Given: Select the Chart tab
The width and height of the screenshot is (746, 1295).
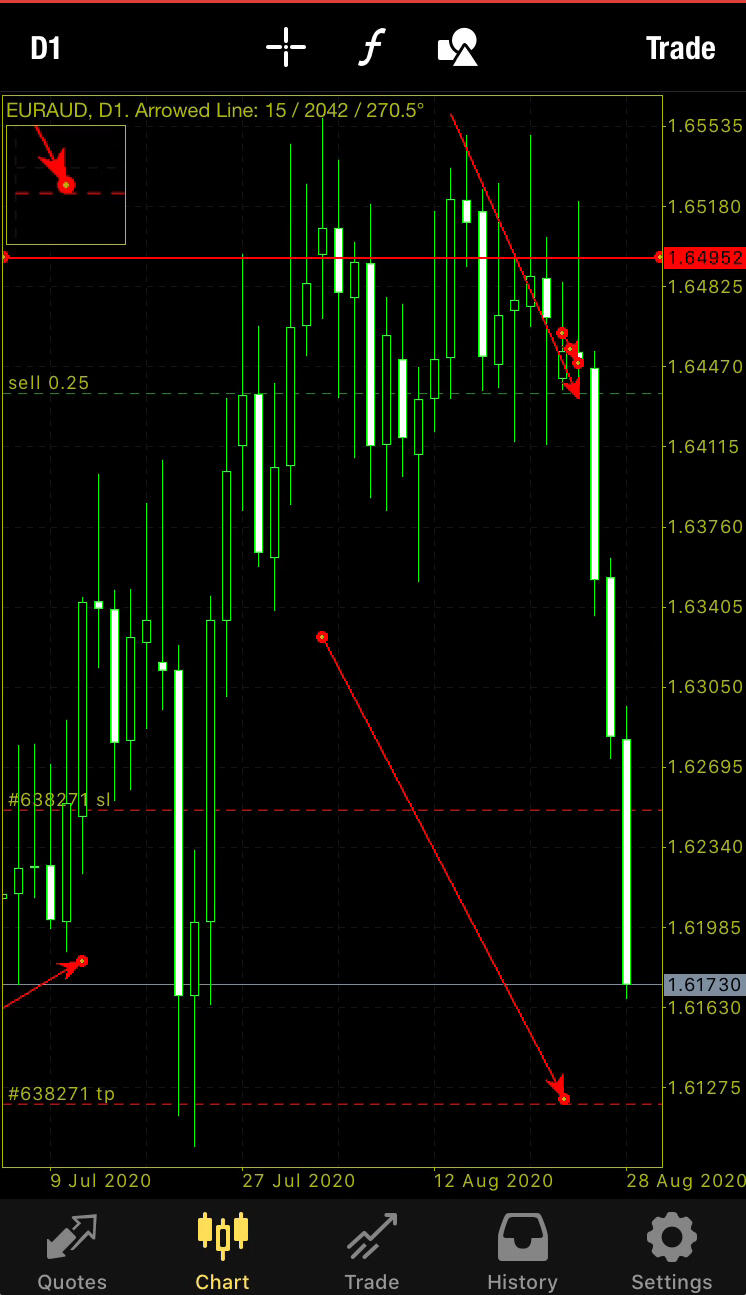Looking at the screenshot, I should (222, 1250).
